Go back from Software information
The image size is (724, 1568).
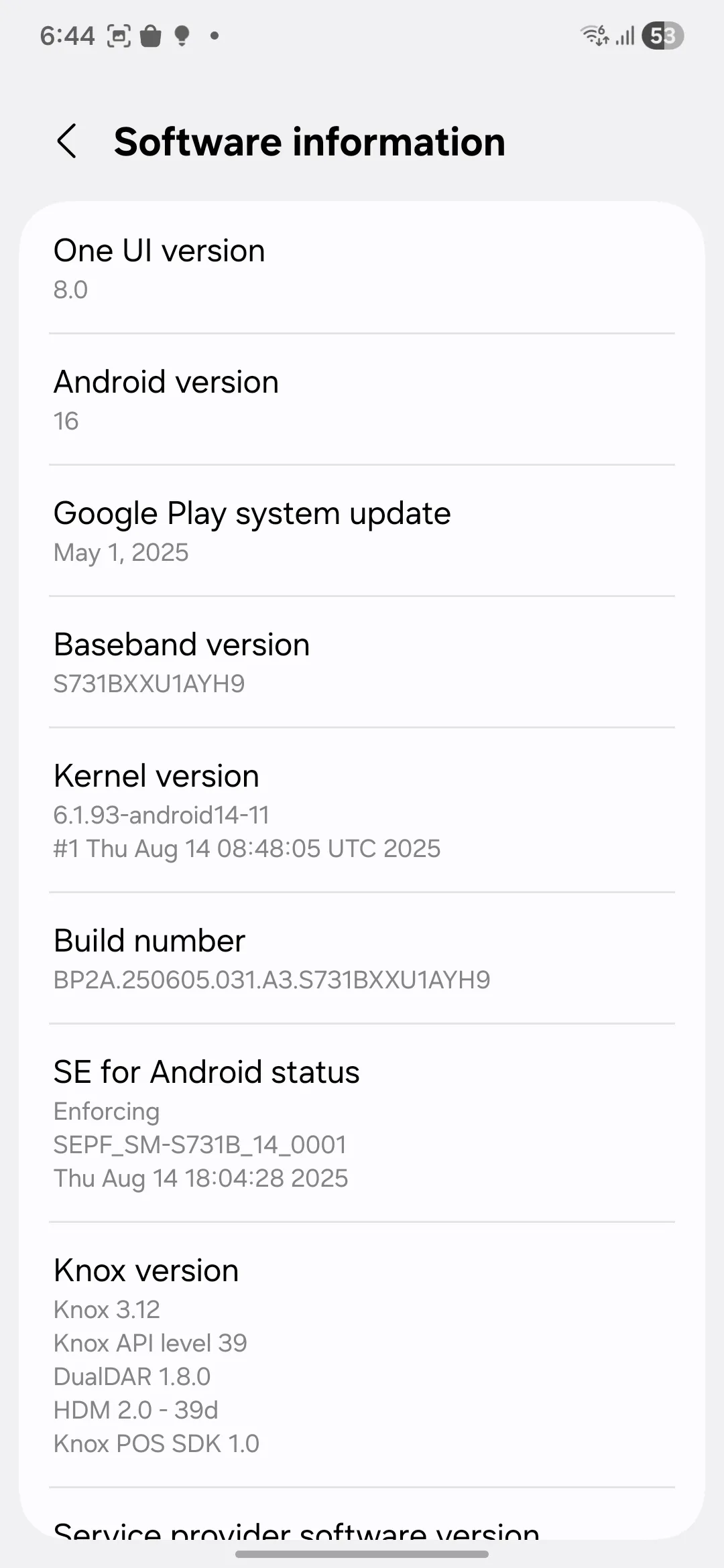click(x=66, y=141)
